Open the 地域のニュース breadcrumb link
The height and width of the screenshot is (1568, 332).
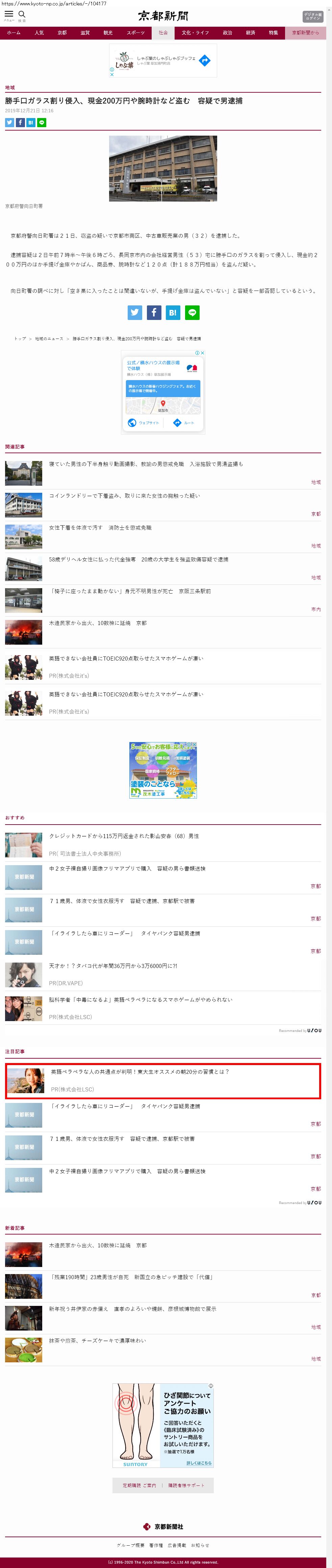click(49, 339)
